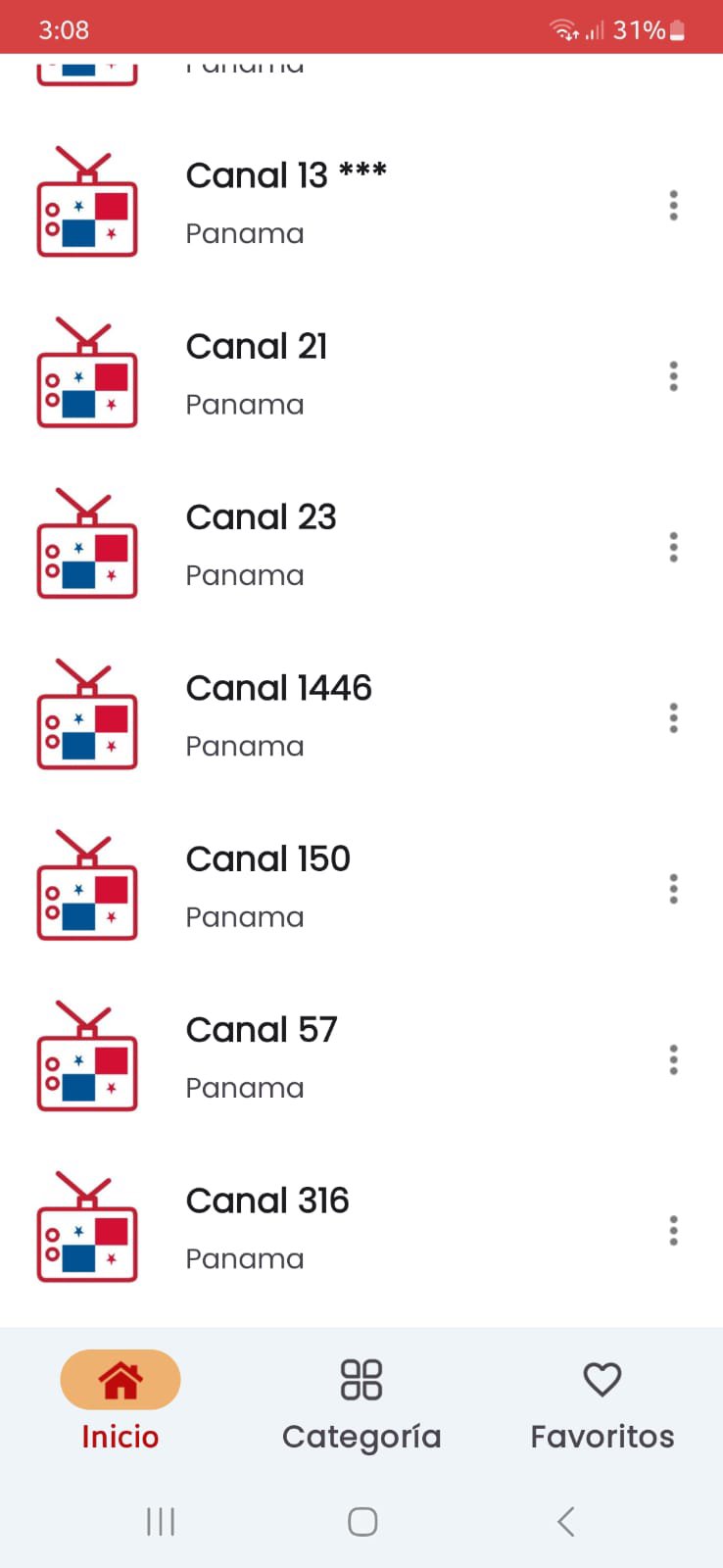Open options for Canal 1446
Image resolution: width=723 pixels, height=1568 pixels.
point(673,718)
